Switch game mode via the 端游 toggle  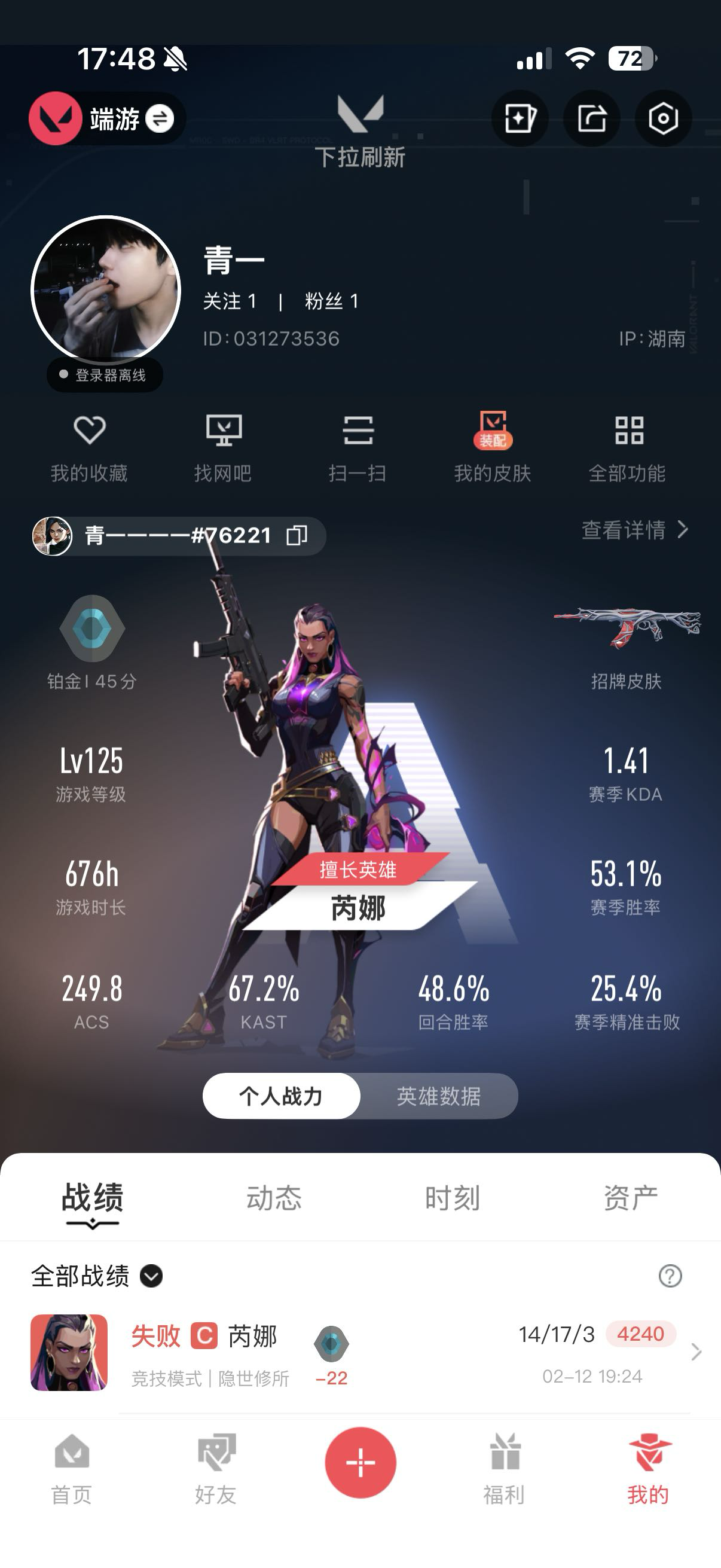160,118
